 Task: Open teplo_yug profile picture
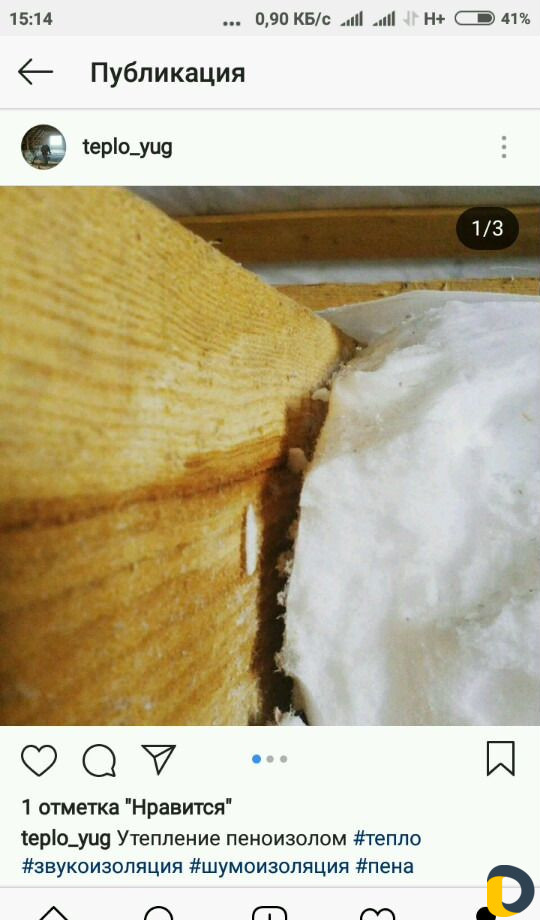(43, 147)
